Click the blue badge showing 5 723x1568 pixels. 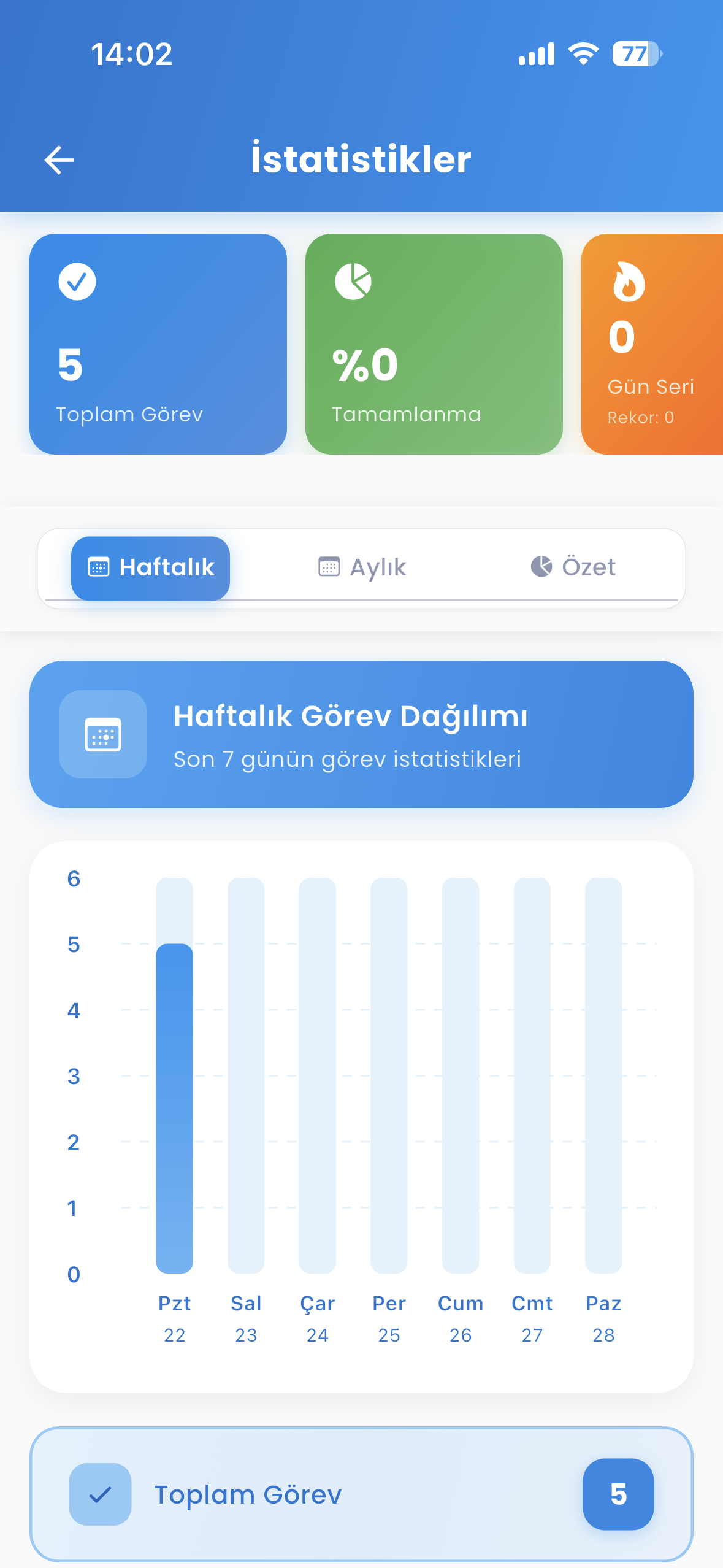coord(618,1495)
